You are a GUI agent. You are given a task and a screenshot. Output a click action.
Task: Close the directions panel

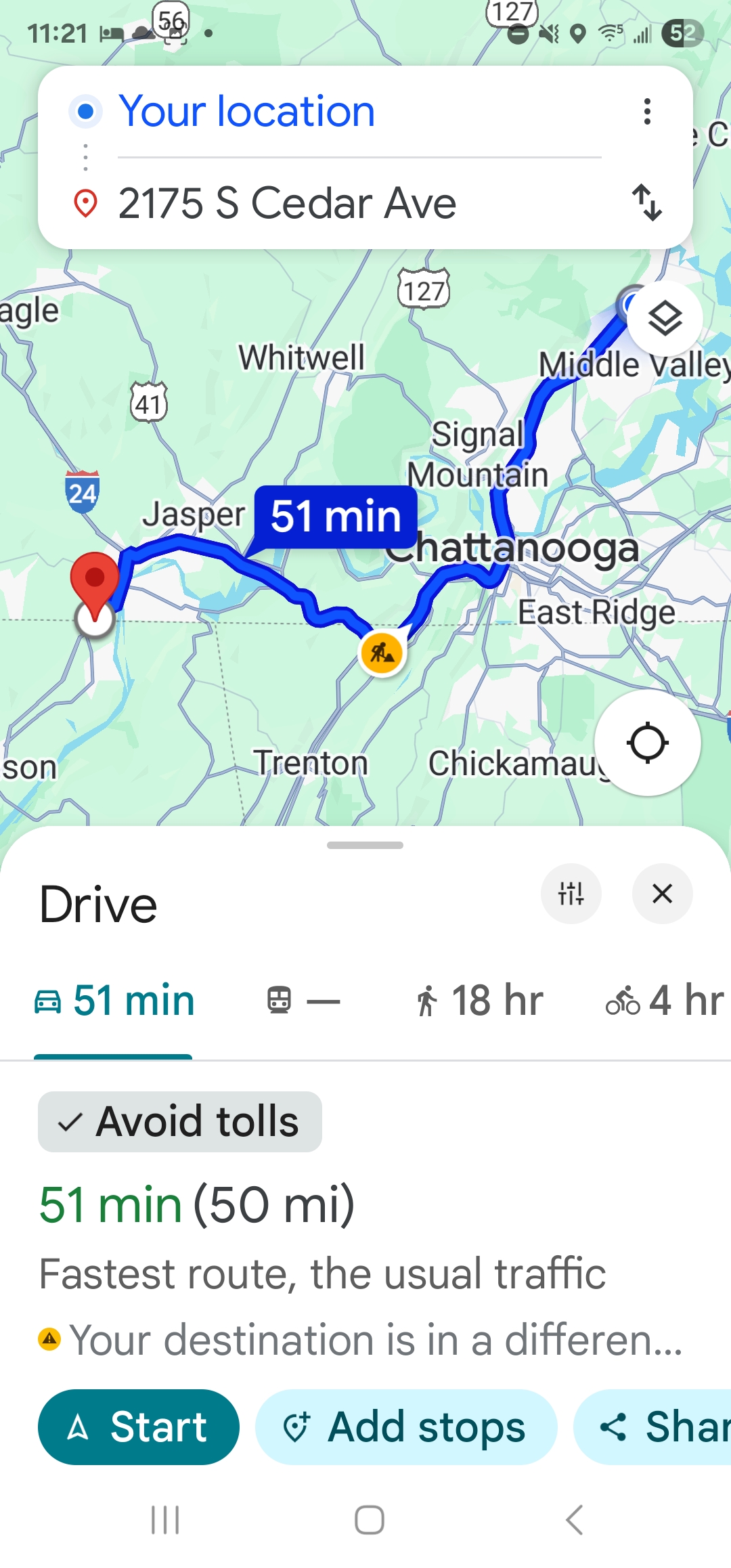pyautogui.click(x=662, y=894)
